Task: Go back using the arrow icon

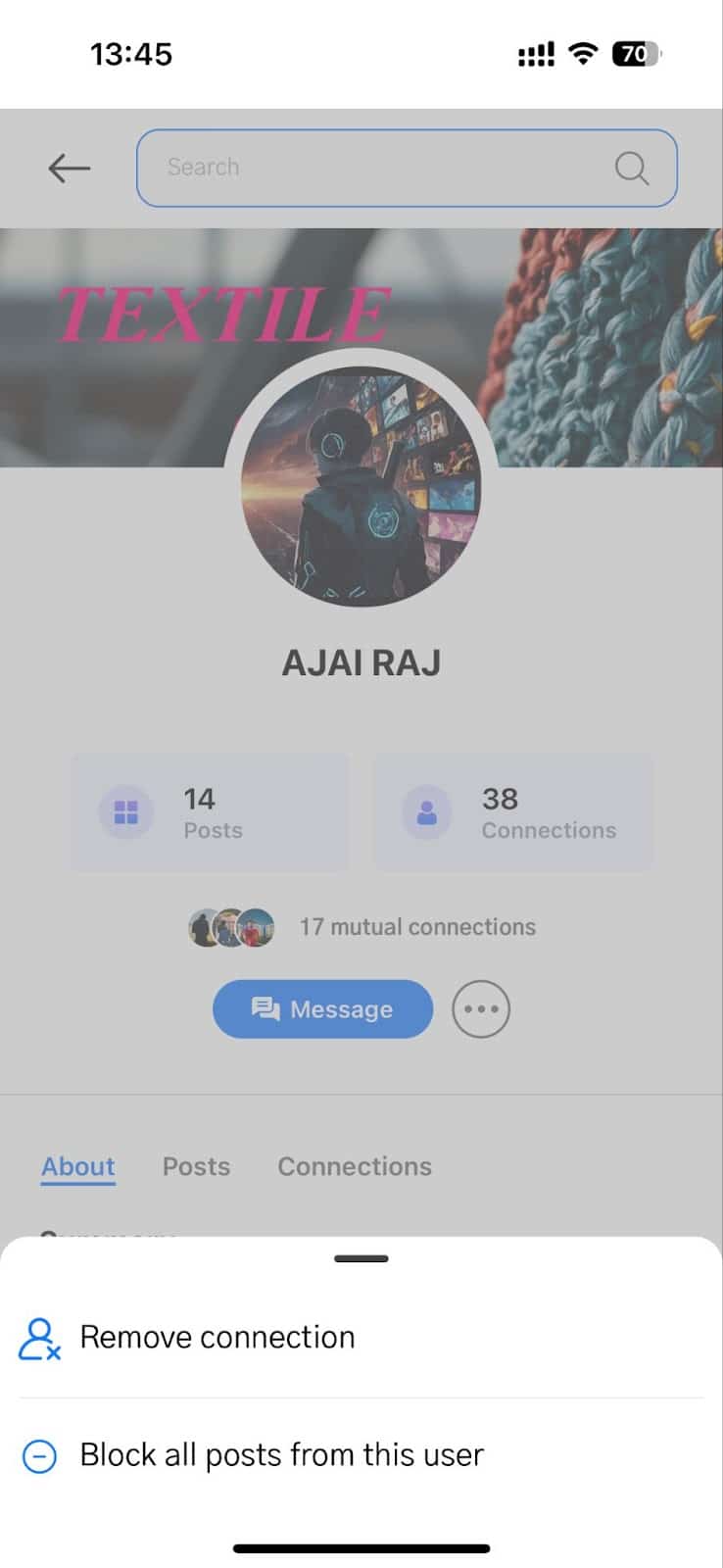Action: (x=69, y=168)
